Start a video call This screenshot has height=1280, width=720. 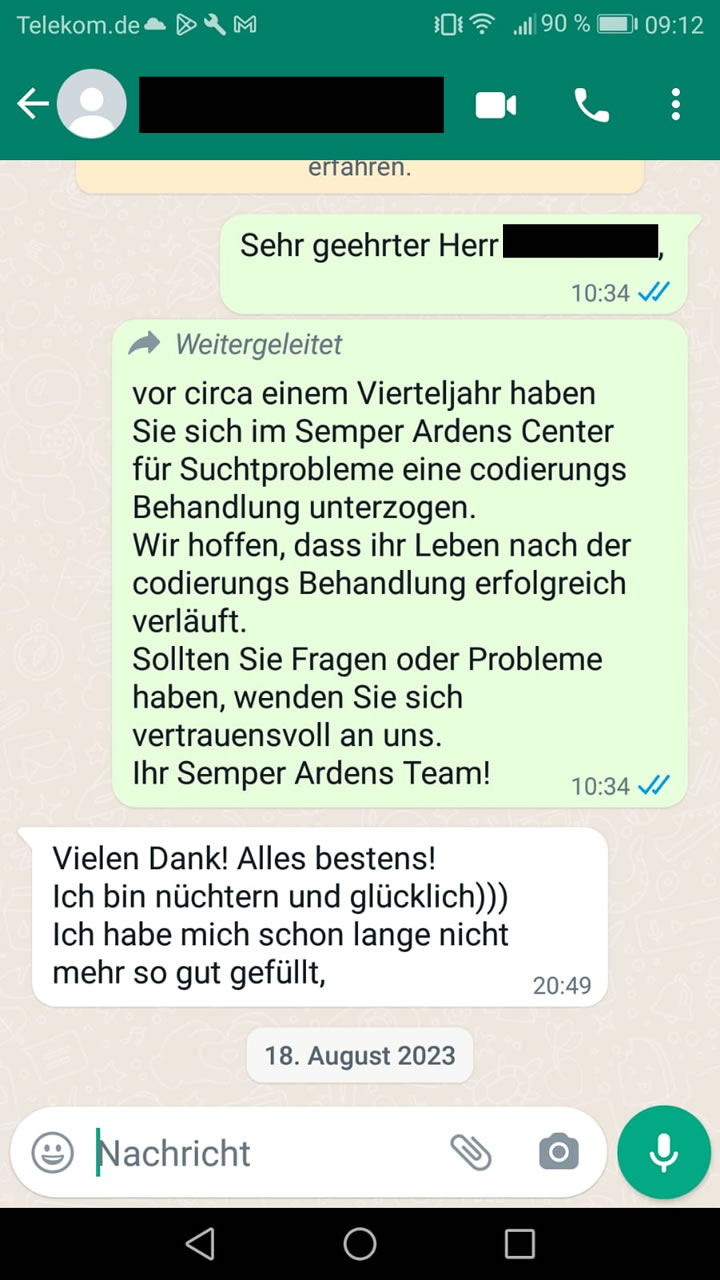(x=496, y=104)
